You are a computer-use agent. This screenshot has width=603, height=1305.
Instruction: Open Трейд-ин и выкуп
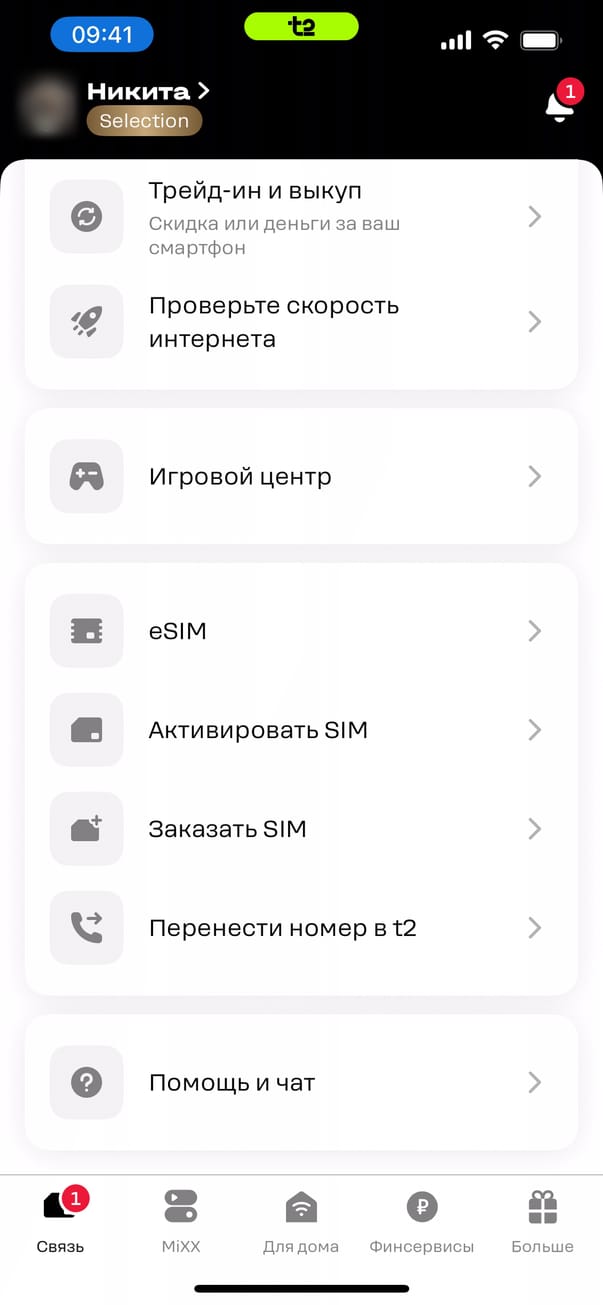pos(300,217)
